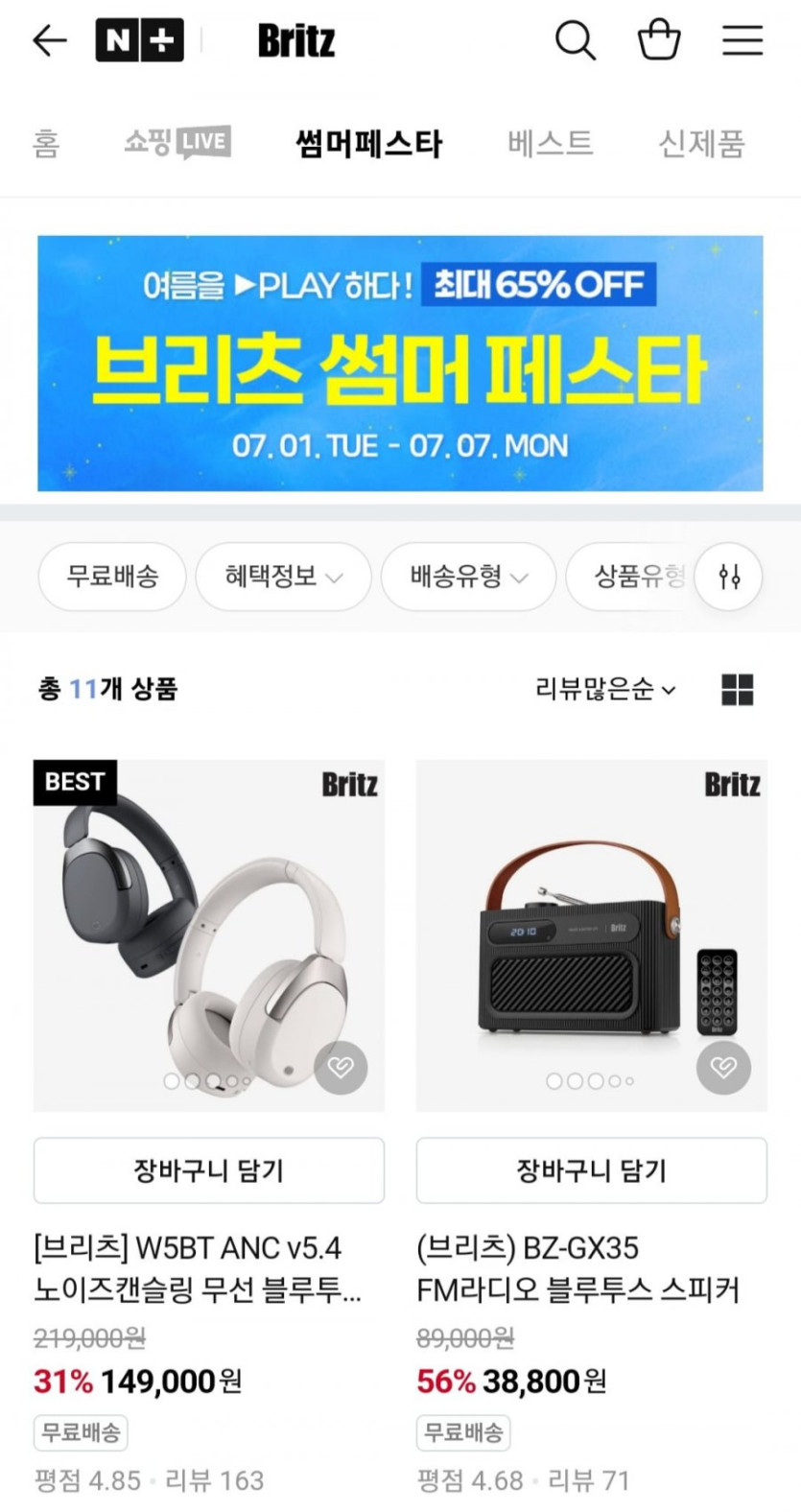This screenshot has height=1512, width=801.
Task: Switch to the 홈 tab
Action: click(x=45, y=144)
